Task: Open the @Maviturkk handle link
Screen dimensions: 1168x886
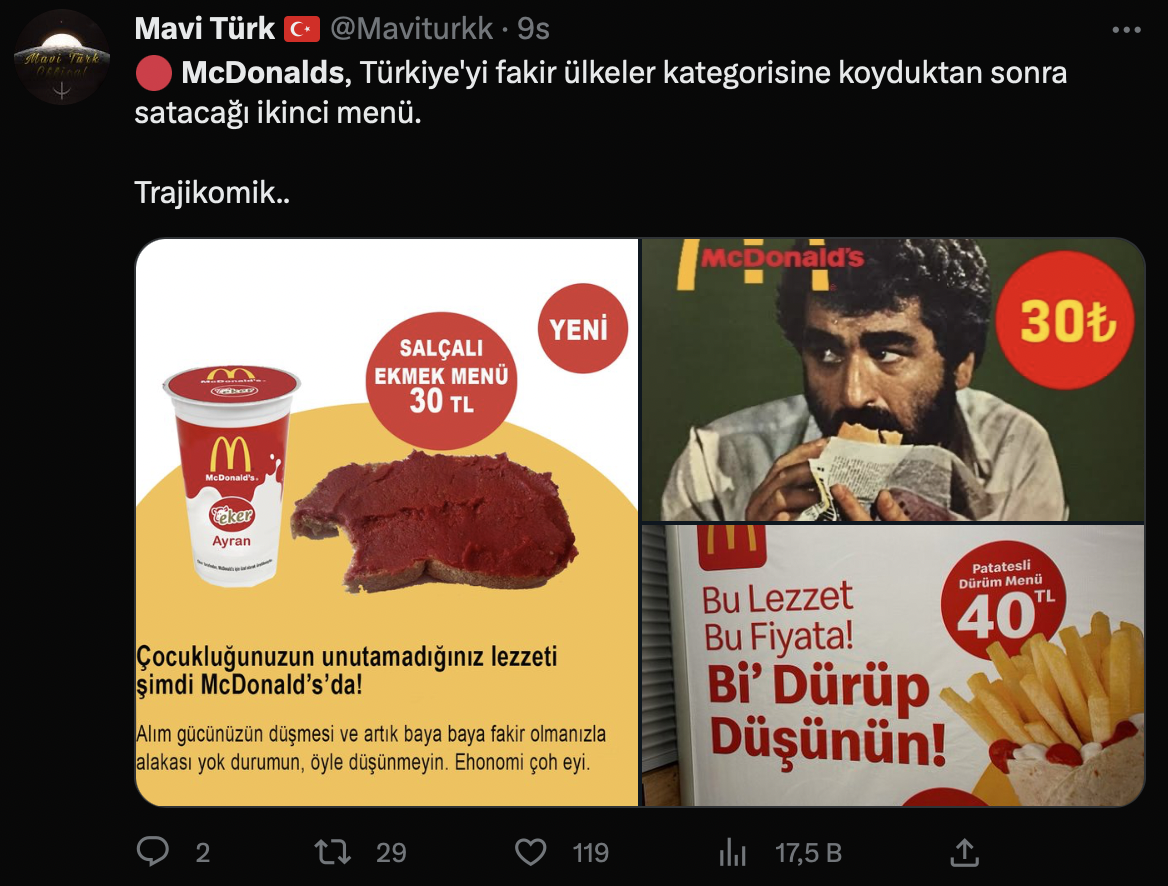Action: coord(411,29)
